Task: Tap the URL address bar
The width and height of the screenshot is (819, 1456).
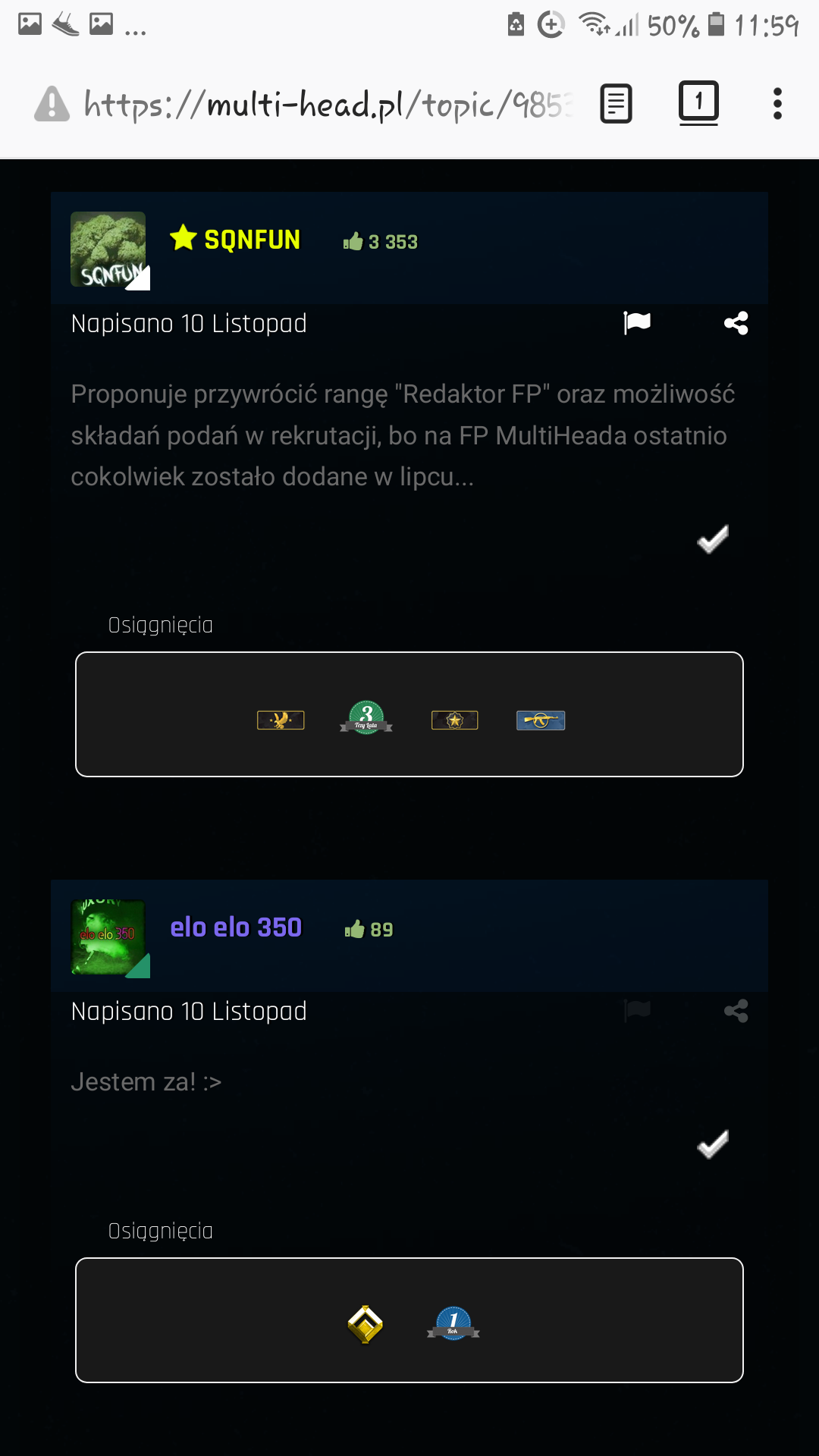Action: point(326,105)
